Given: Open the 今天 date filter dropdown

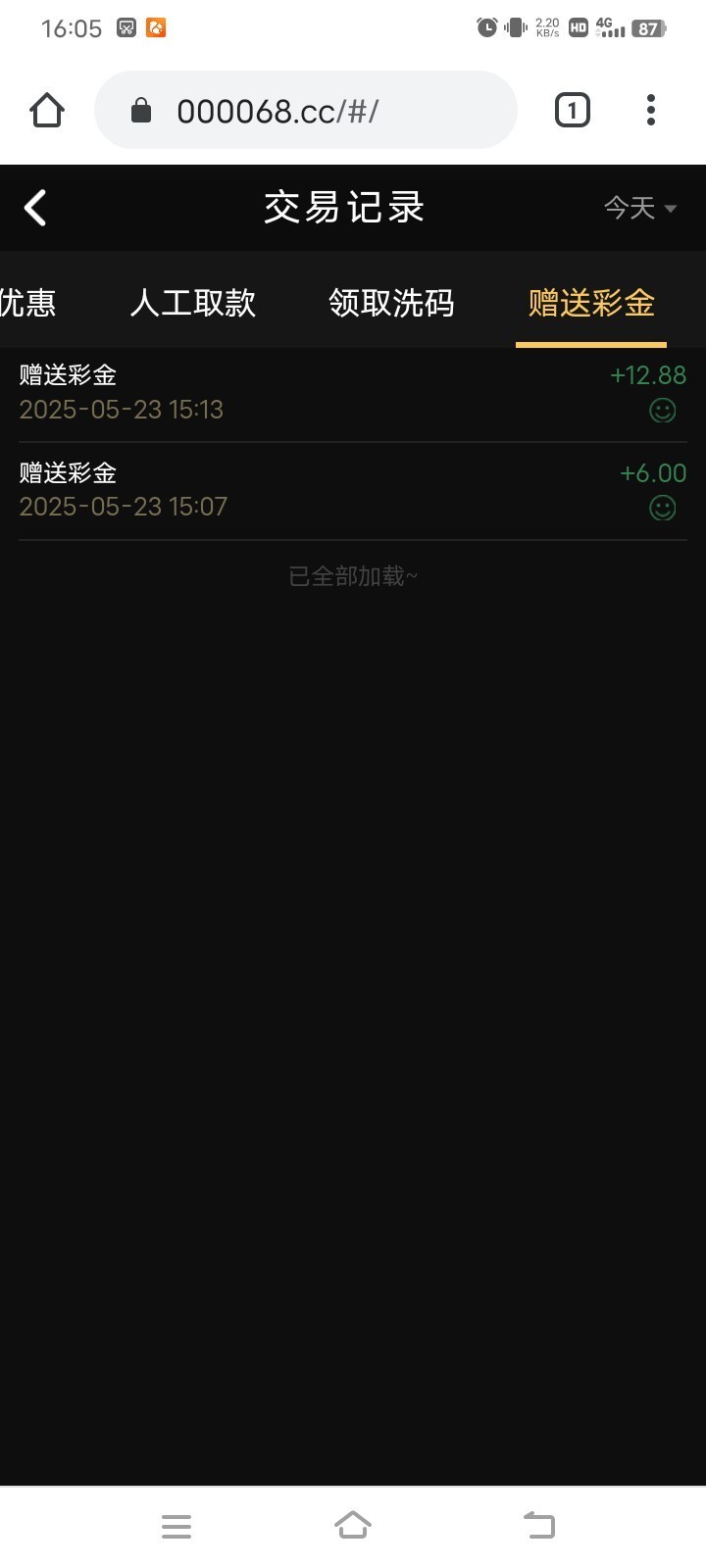Looking at the screenshot, I should (x=640, y=208).
